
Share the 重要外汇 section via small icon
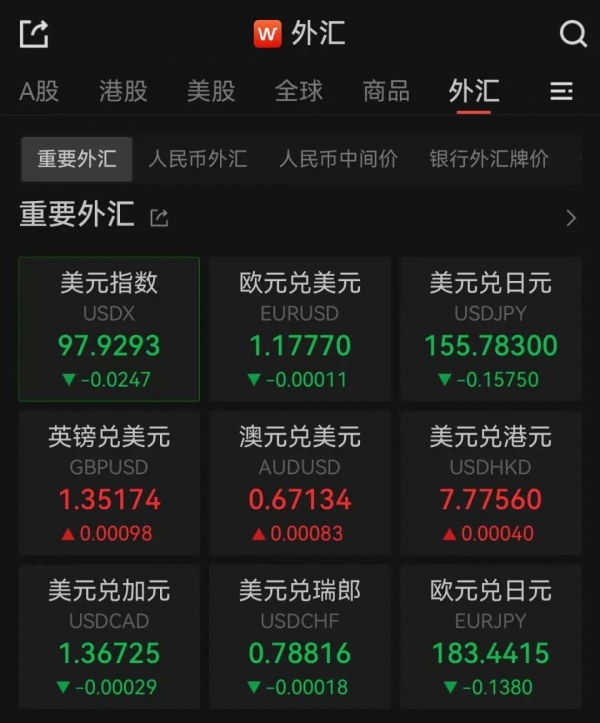click(159, 218)
